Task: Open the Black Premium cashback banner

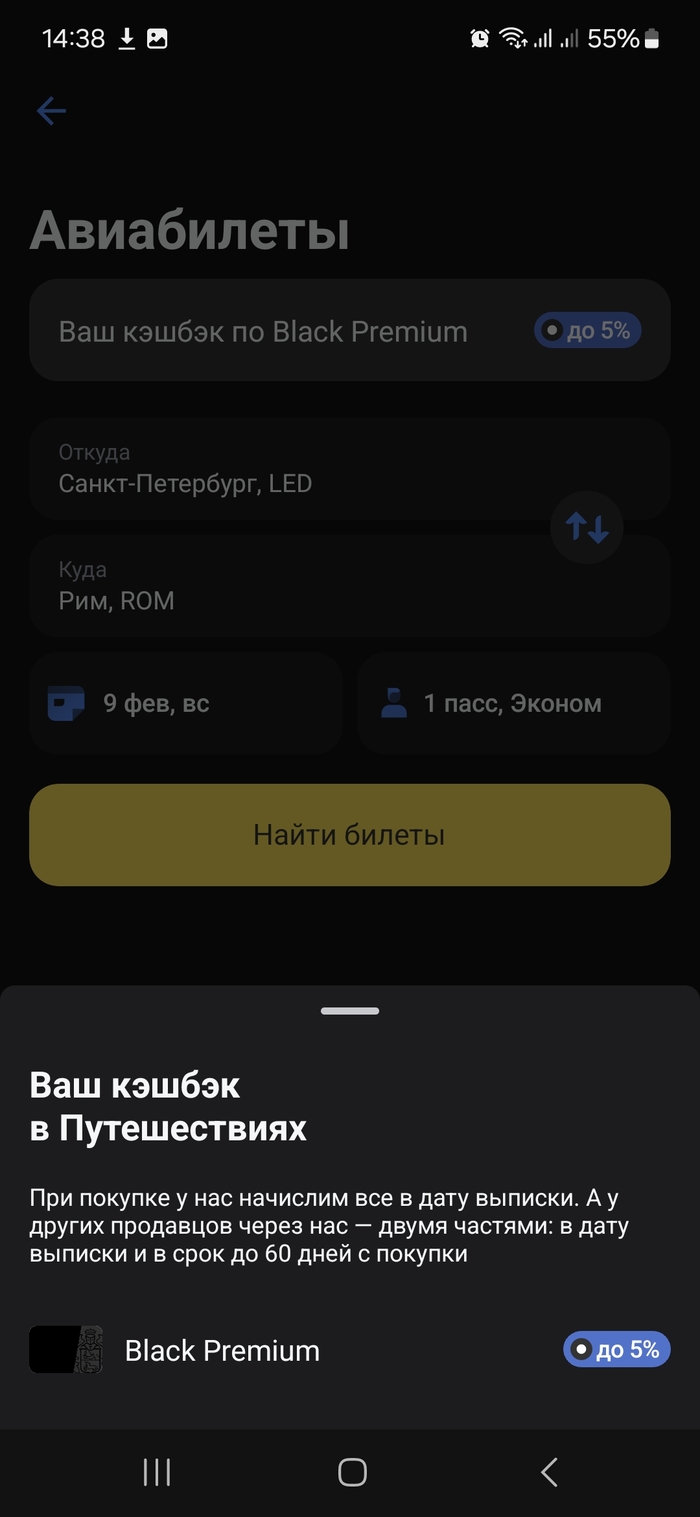Action: pos(349,331)
